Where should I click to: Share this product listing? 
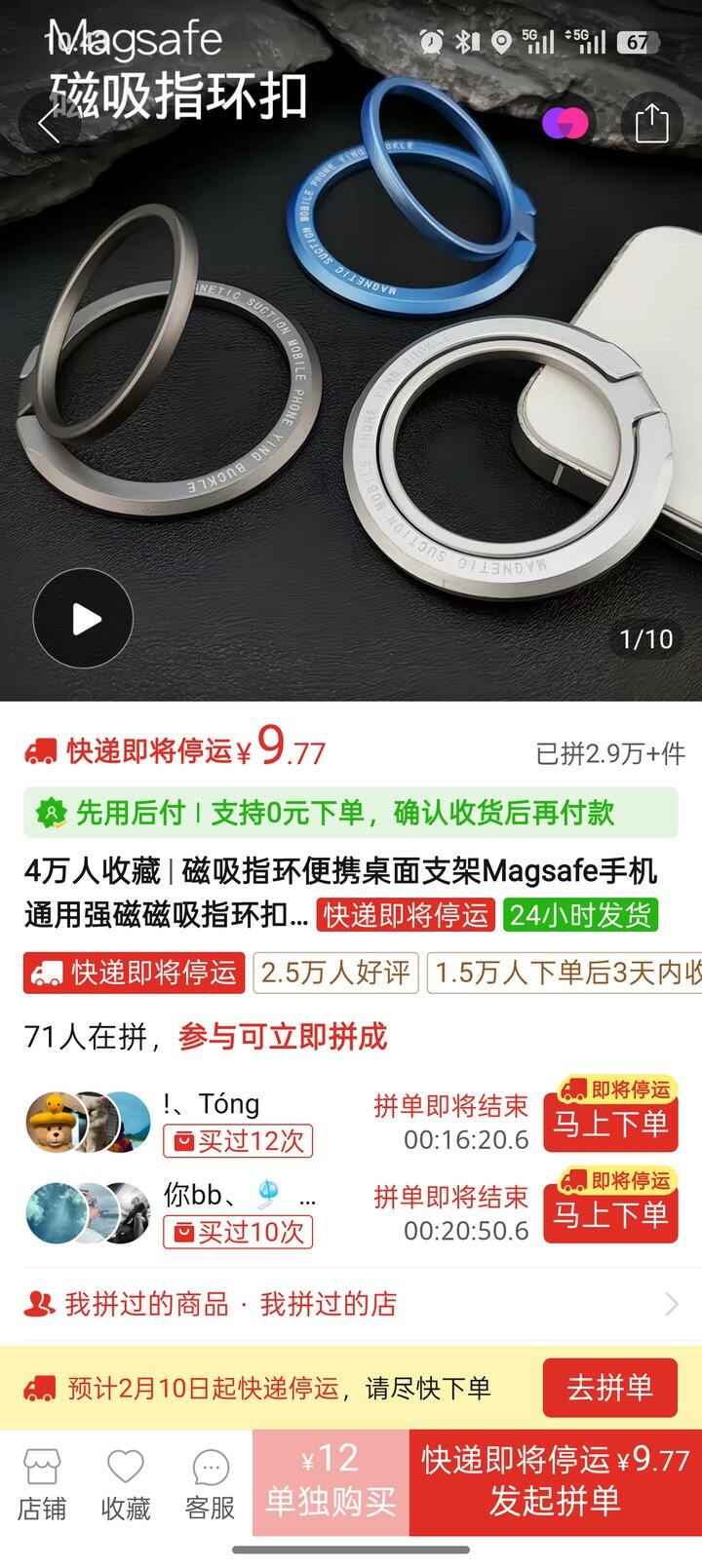[650, 124]
